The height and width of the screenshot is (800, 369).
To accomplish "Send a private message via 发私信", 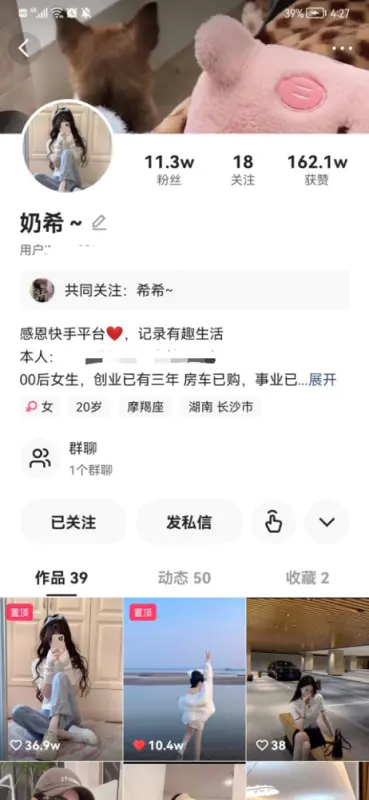I will click(x=189, y=522).
